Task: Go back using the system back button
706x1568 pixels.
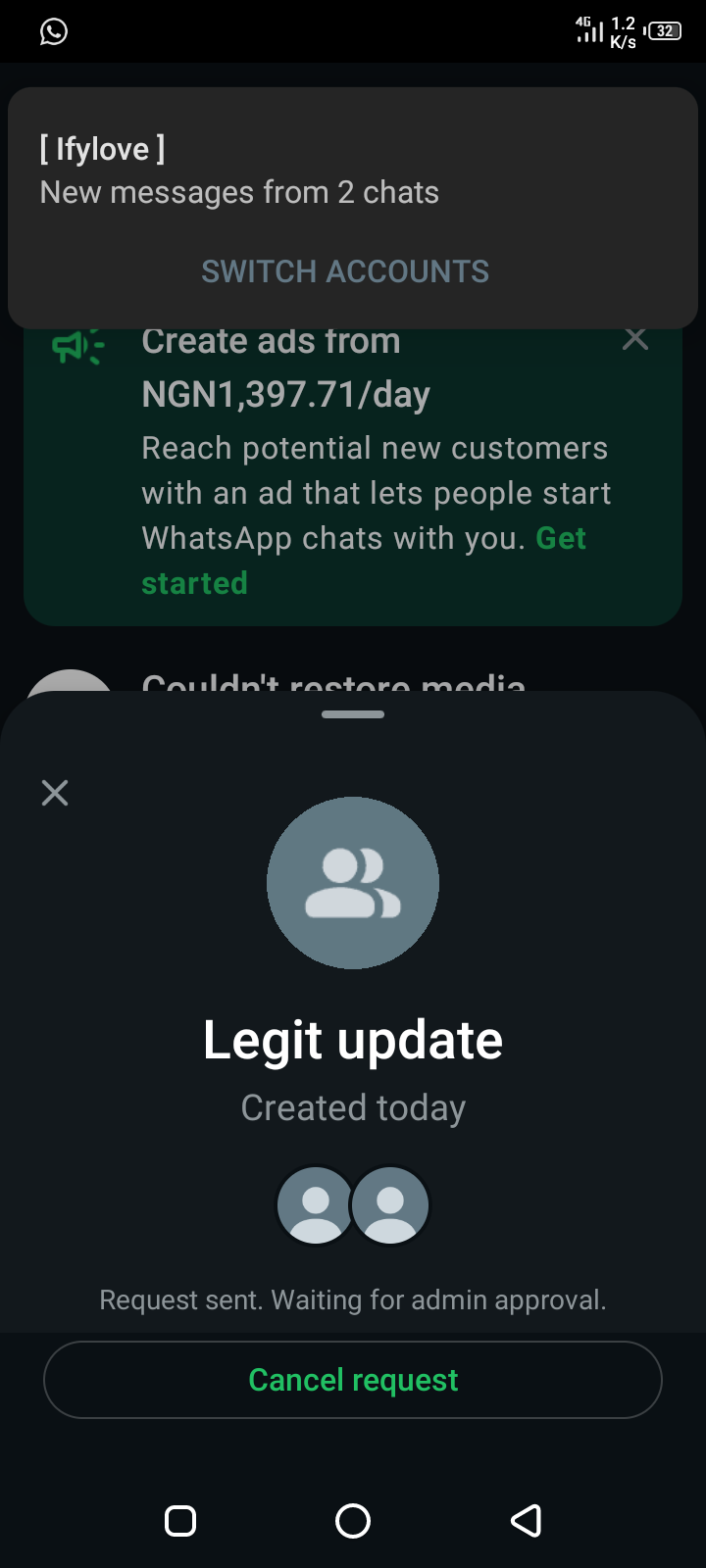Action: coord(527,1521)
